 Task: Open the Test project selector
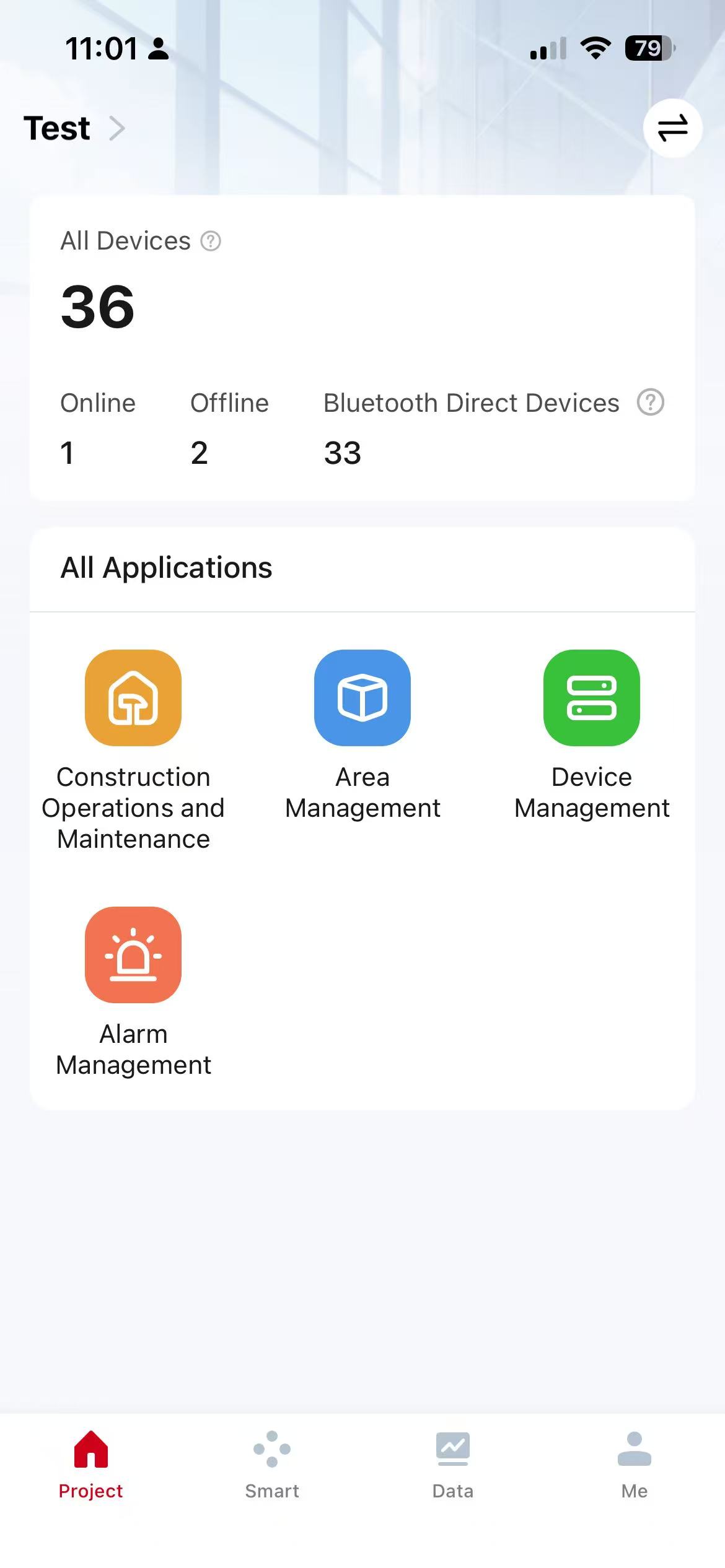74,129
